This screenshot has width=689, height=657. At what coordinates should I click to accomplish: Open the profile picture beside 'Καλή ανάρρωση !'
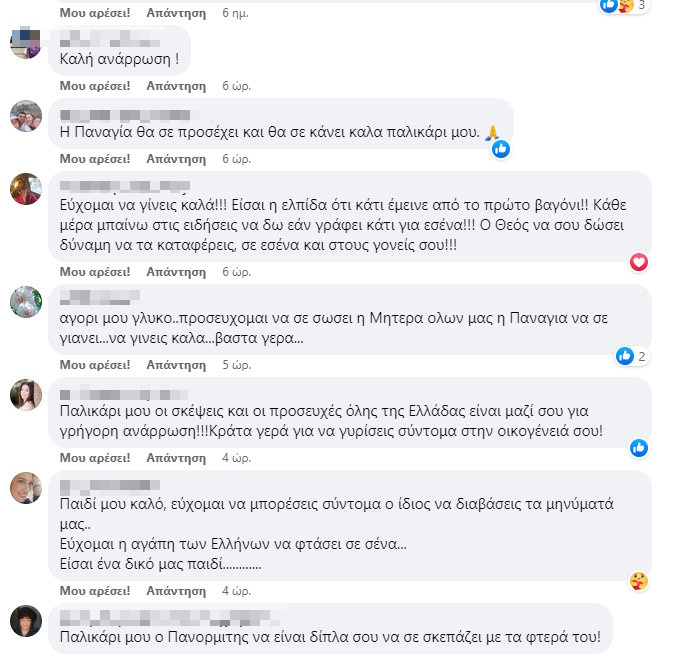point(26,45)
